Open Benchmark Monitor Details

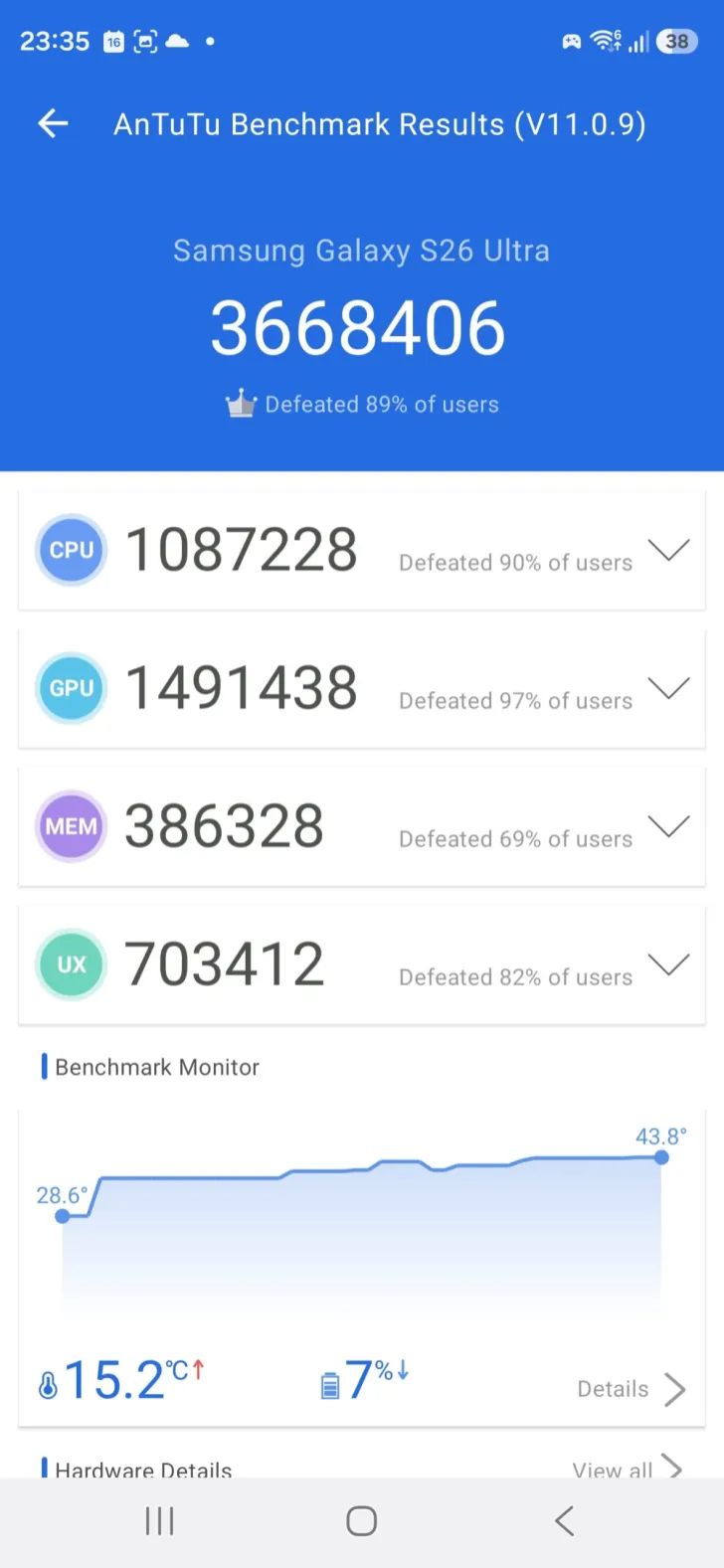click(631, 1389)
